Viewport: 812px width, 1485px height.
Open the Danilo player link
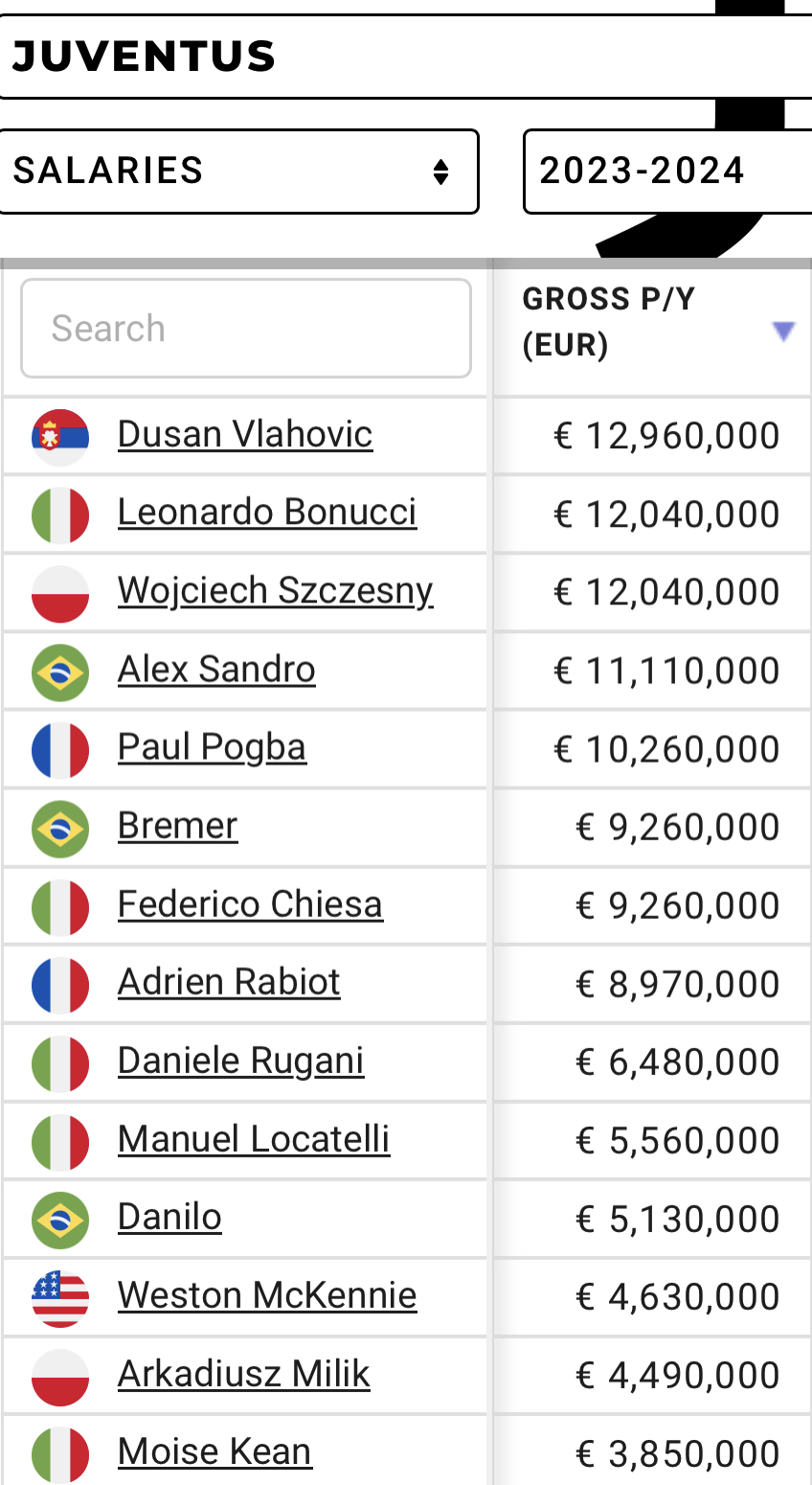169,1218
